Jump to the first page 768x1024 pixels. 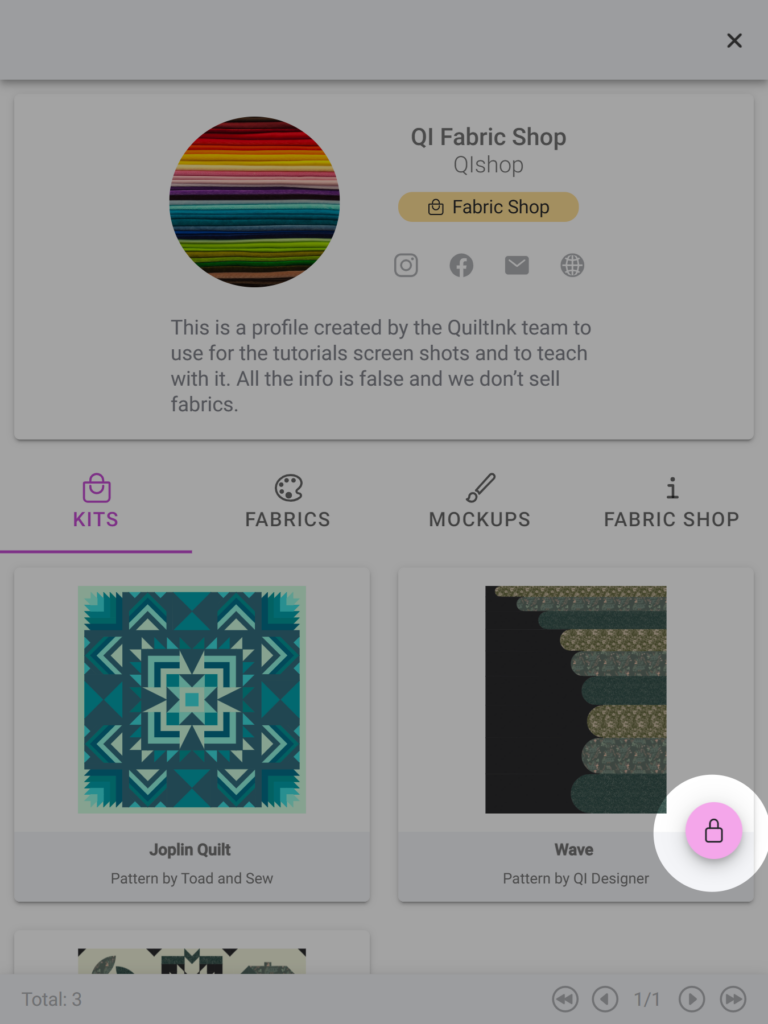(x=565, y=998)
